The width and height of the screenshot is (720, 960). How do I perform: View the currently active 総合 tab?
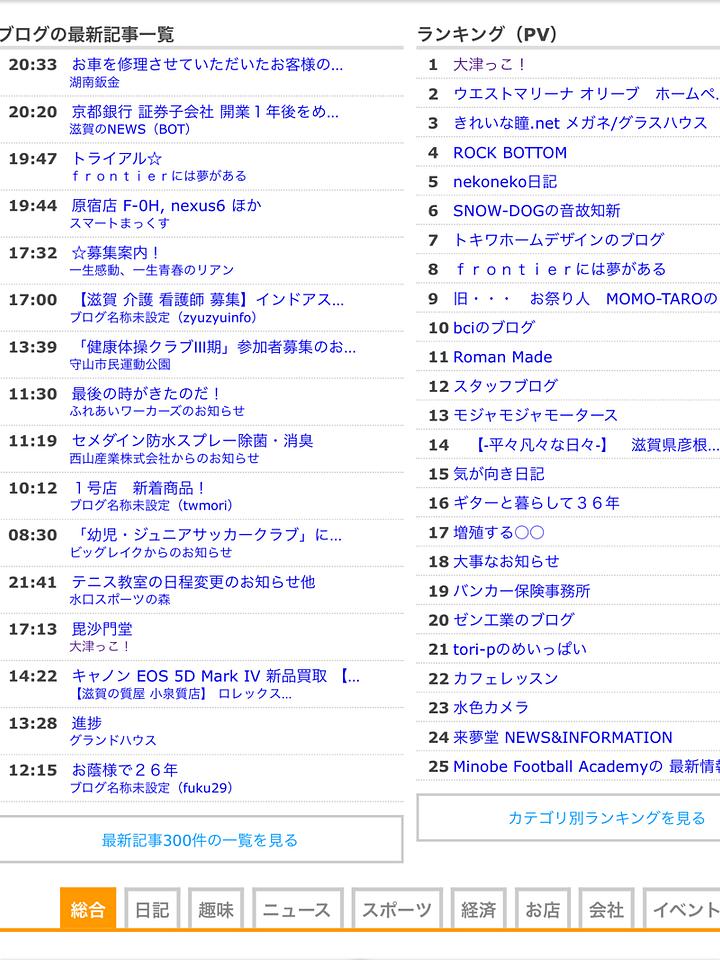(x=85, y=910)
